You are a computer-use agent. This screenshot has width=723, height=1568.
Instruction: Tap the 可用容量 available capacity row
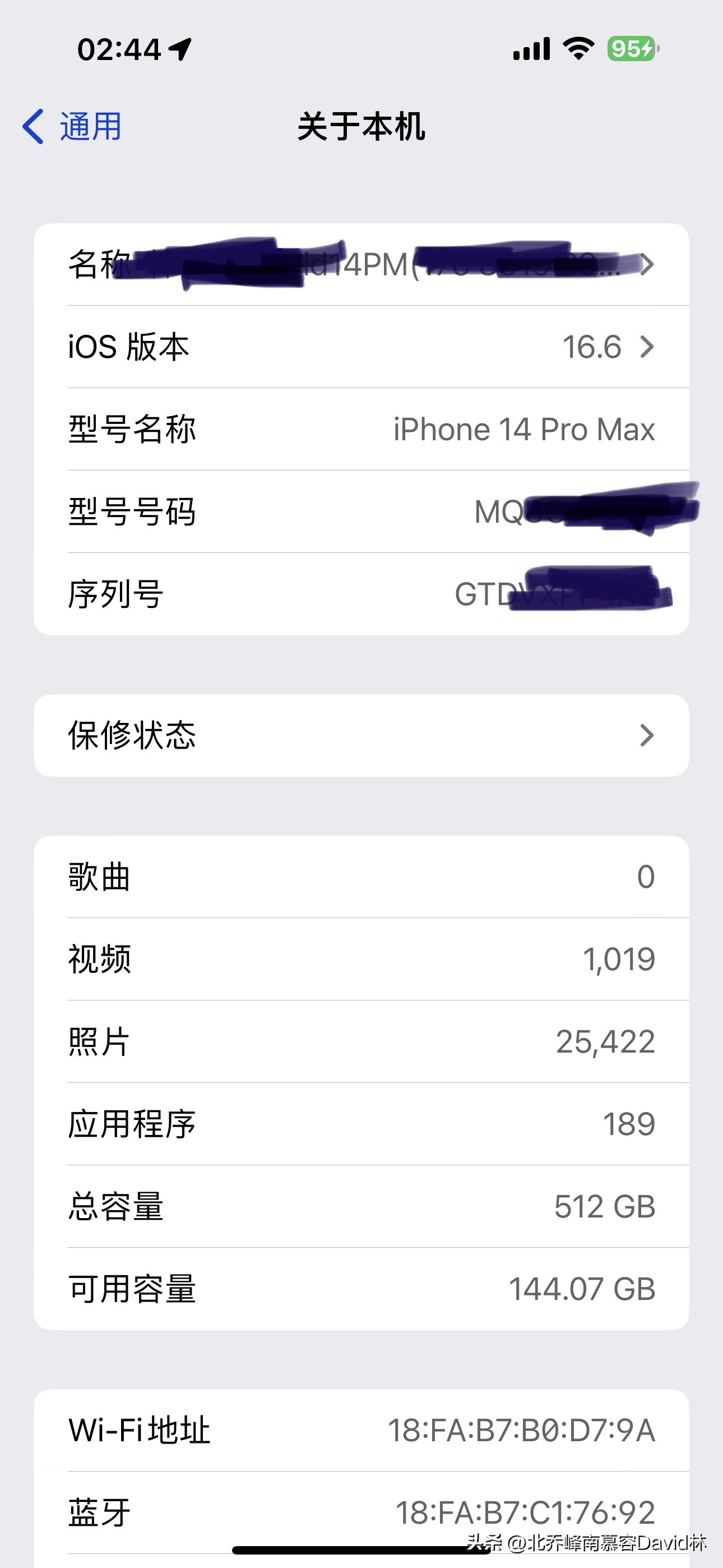pos(361,1289)
